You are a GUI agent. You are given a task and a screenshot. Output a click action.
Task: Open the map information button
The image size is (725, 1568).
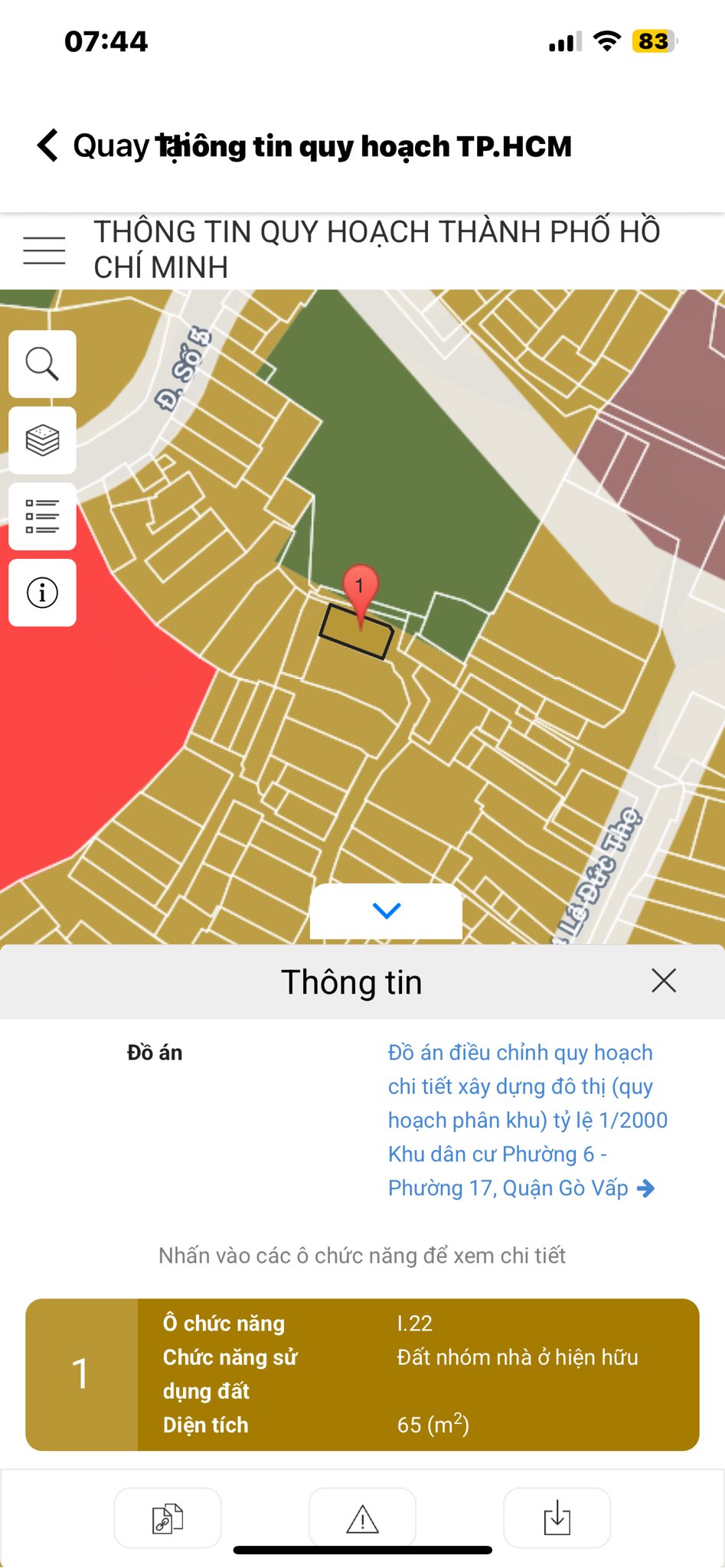[42, 593]
